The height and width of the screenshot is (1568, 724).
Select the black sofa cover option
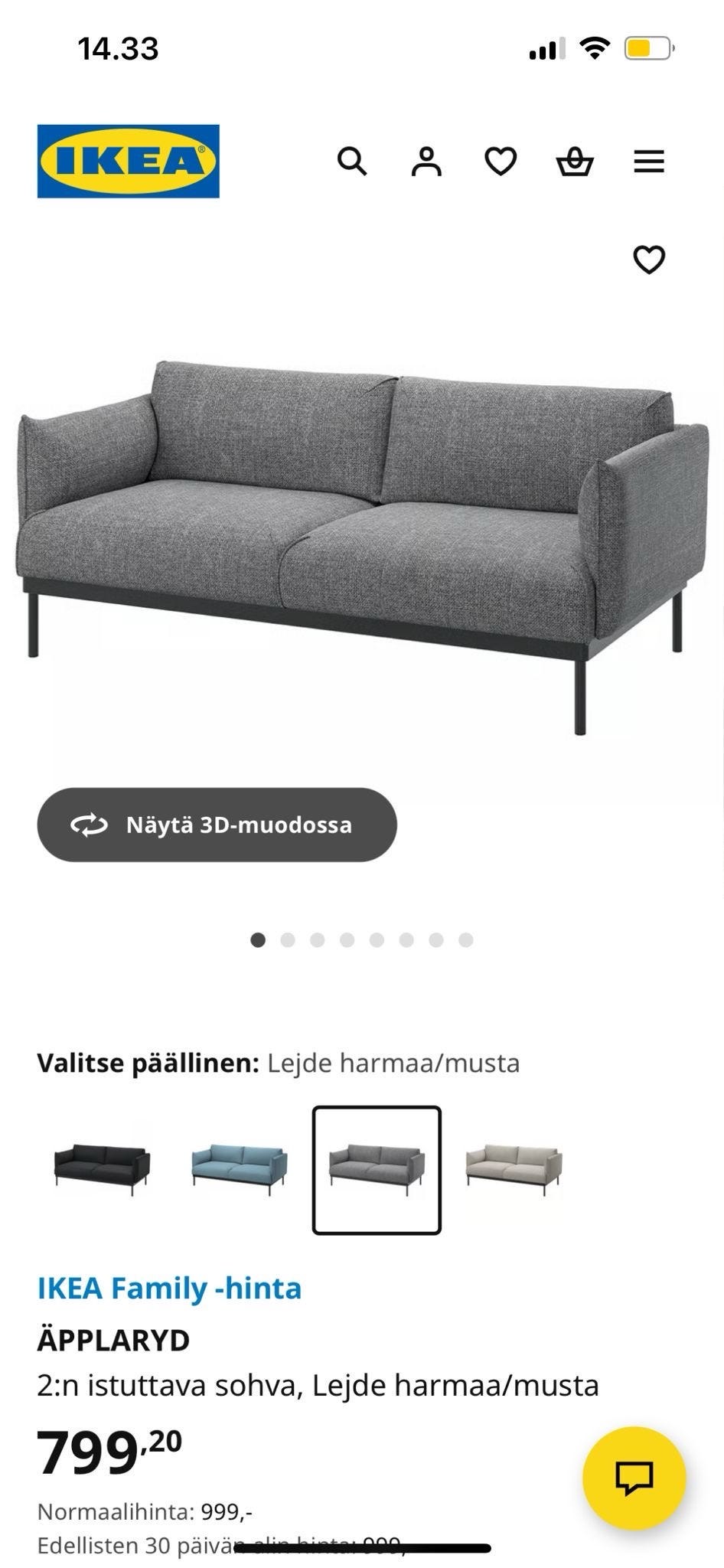point(102,1170)
